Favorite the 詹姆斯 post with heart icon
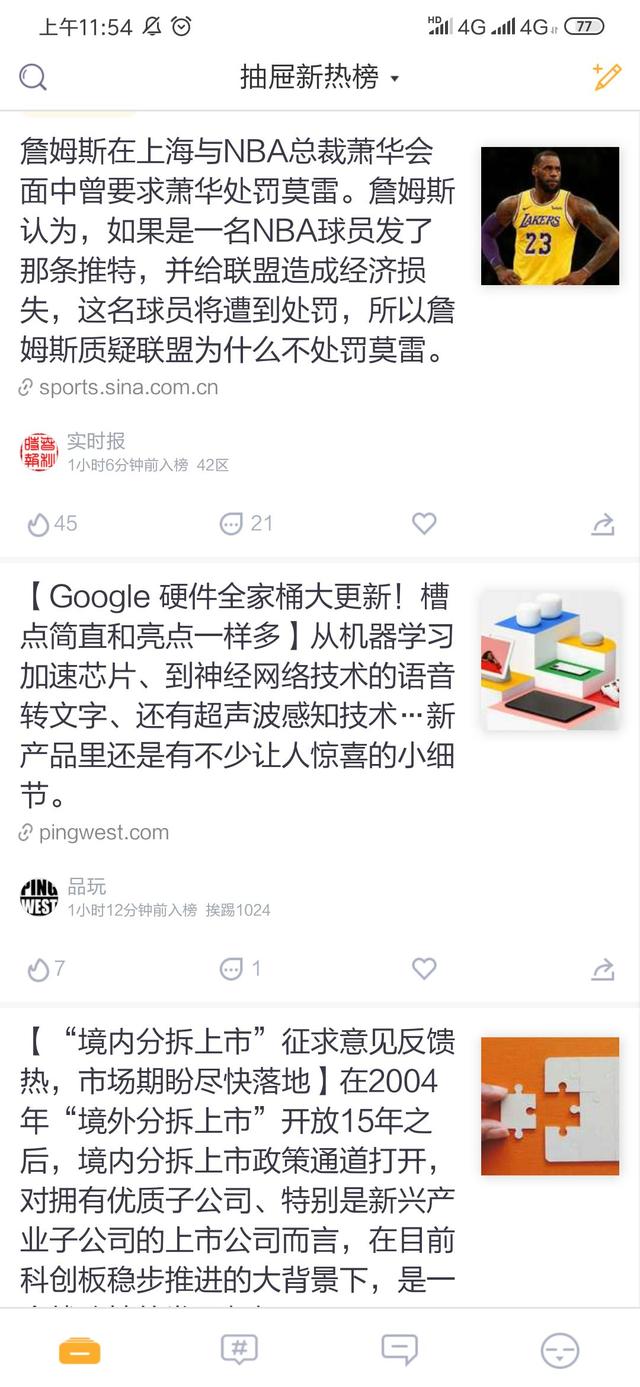 [x=424, y=523]
